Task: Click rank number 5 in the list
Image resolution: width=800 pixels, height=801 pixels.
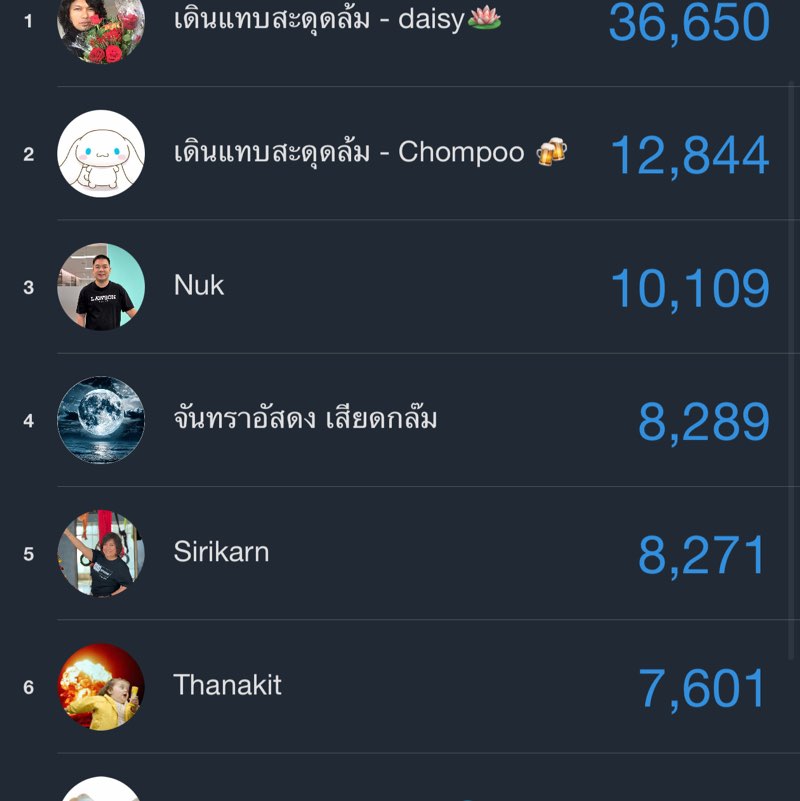Action: (x=27, y=553)
